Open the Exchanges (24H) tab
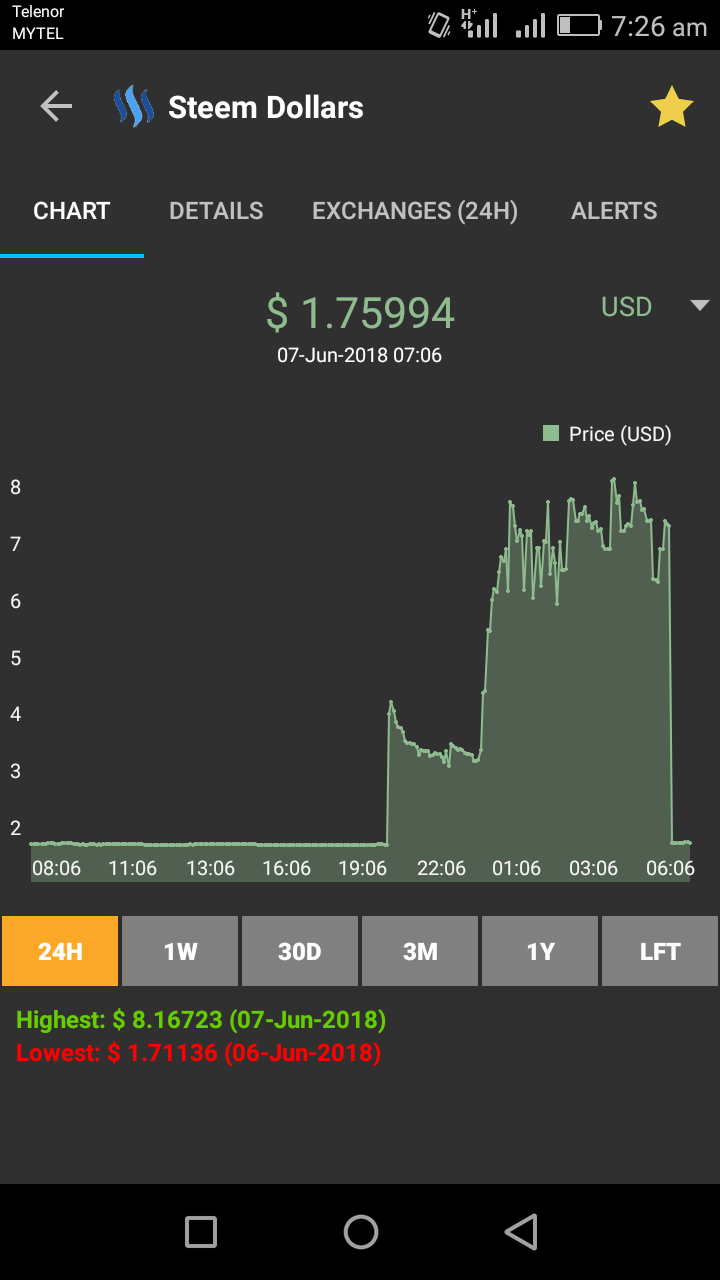The width and height of the screenshot is (720, 1280). (415, 211)
